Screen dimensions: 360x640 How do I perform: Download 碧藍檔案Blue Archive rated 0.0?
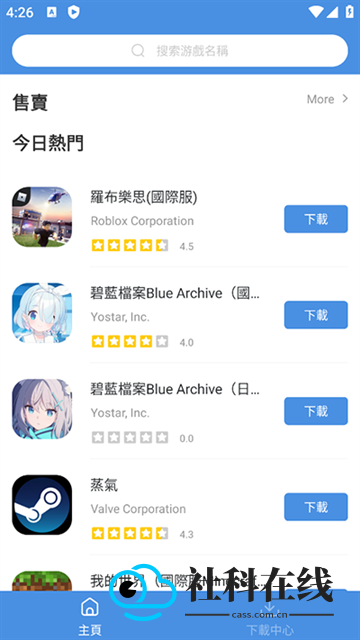tap(316, 411)
